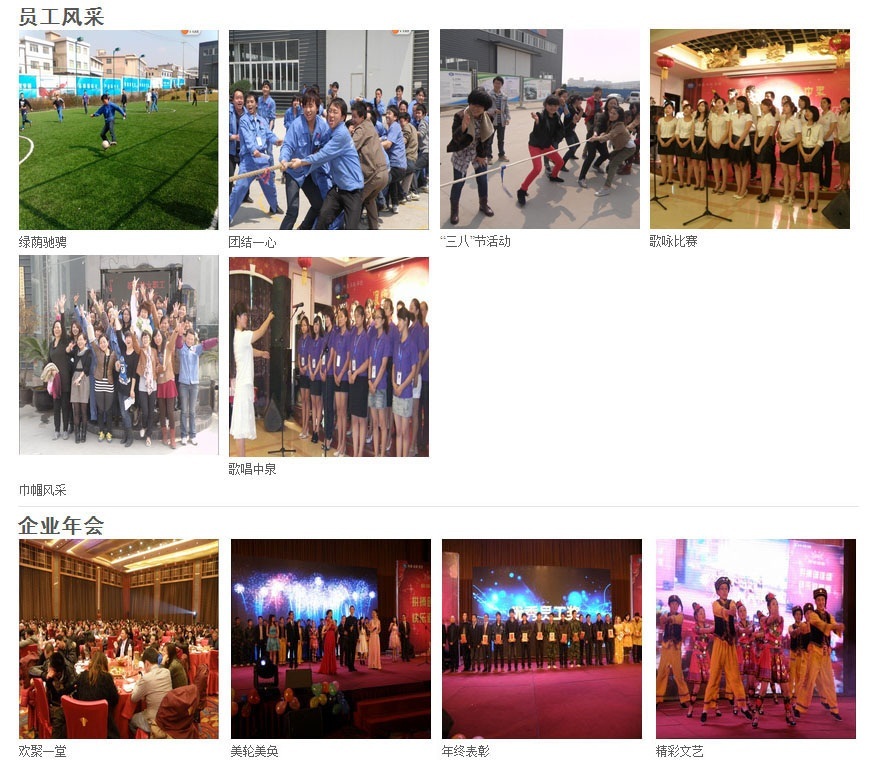Open the 巾帼风采 group photo
Image resolution: width=876 pixels, height=769 pixels.
tap(118, 355)
